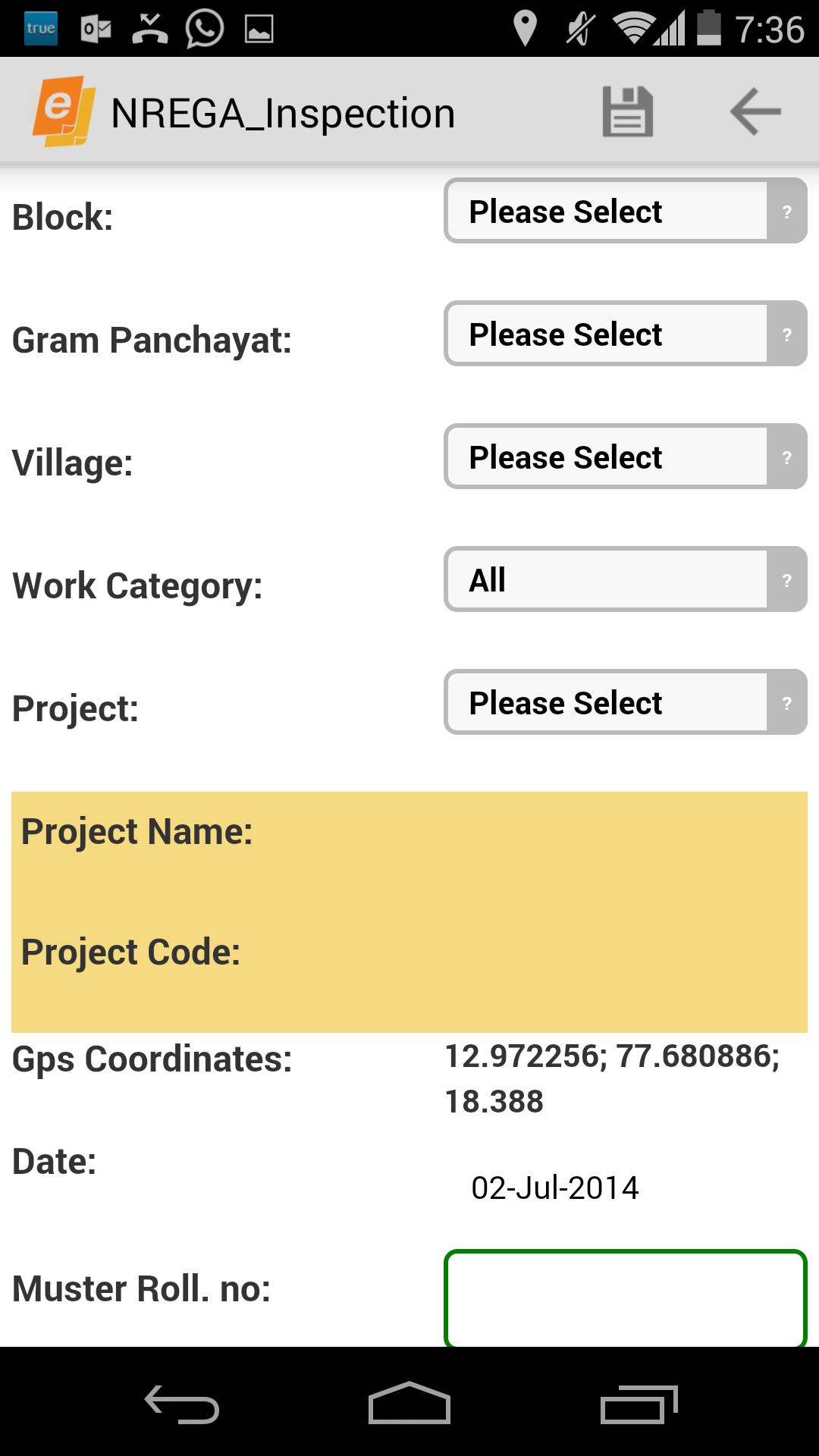This screenshot has height=1456, width=819.
Task: Go back using the toolbar arrow
Action: click(755, 112)
